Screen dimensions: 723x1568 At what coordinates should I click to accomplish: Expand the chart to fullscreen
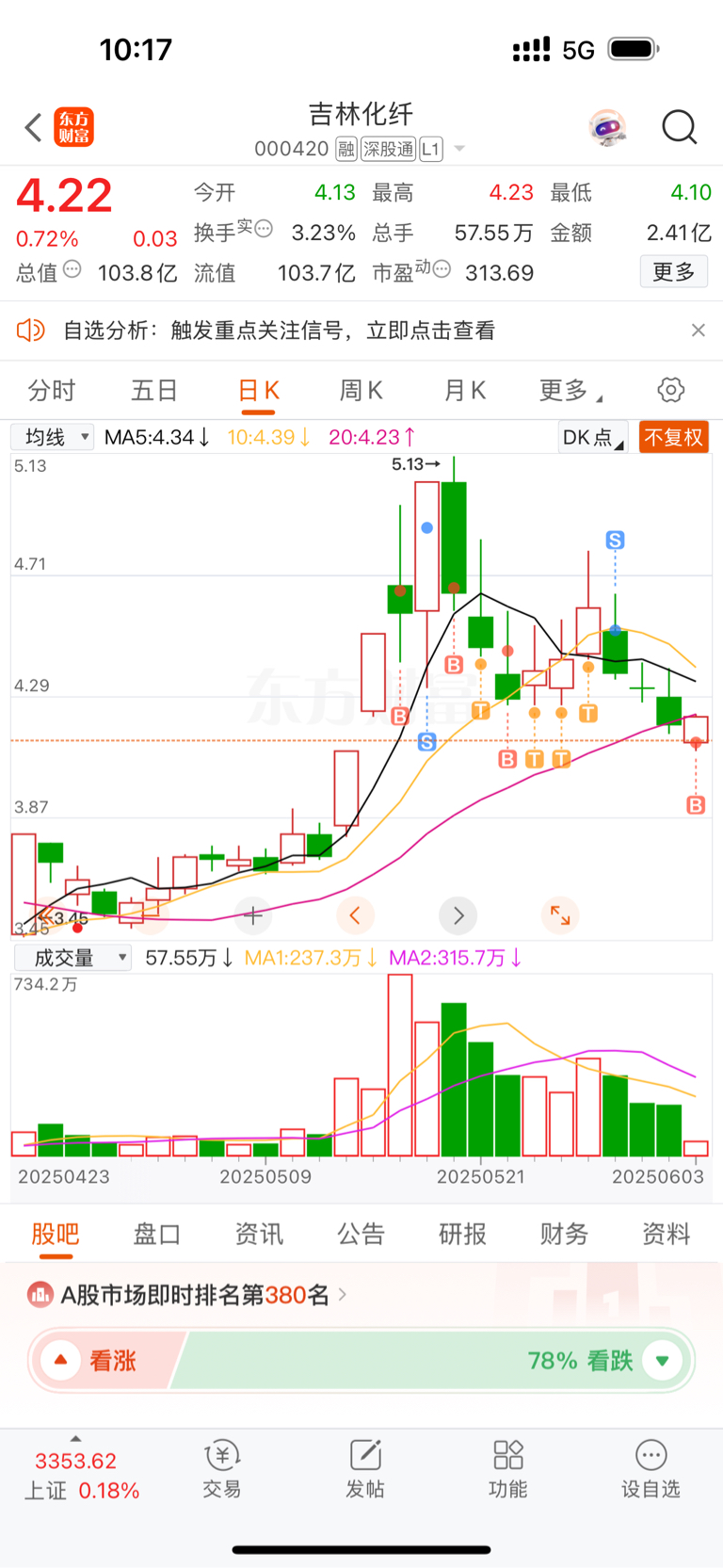click(x=560, y=914)
